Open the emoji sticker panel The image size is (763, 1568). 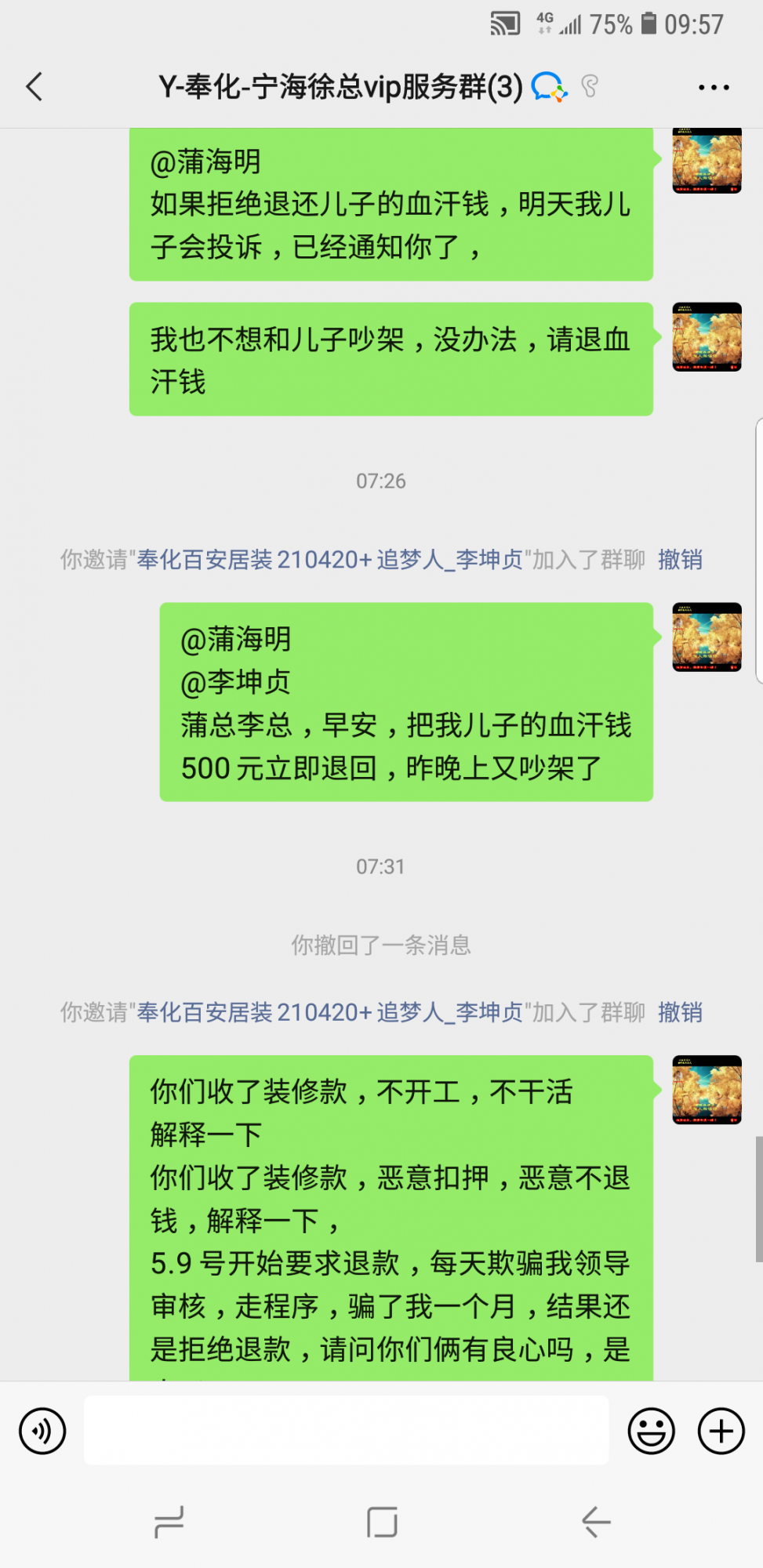[x=651, y=1431]
